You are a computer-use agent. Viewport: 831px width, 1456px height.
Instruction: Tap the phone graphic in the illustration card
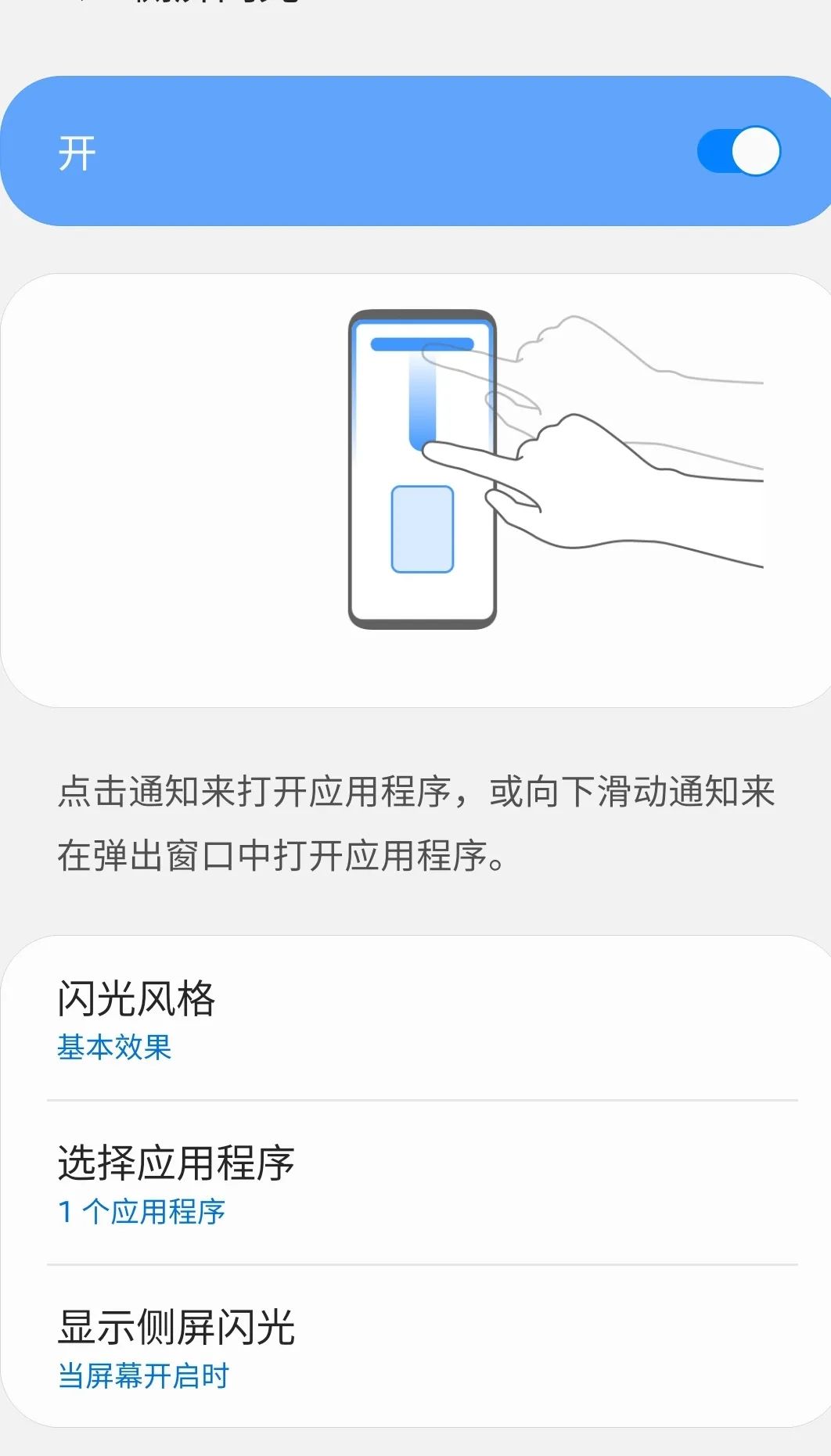(423, 469)
